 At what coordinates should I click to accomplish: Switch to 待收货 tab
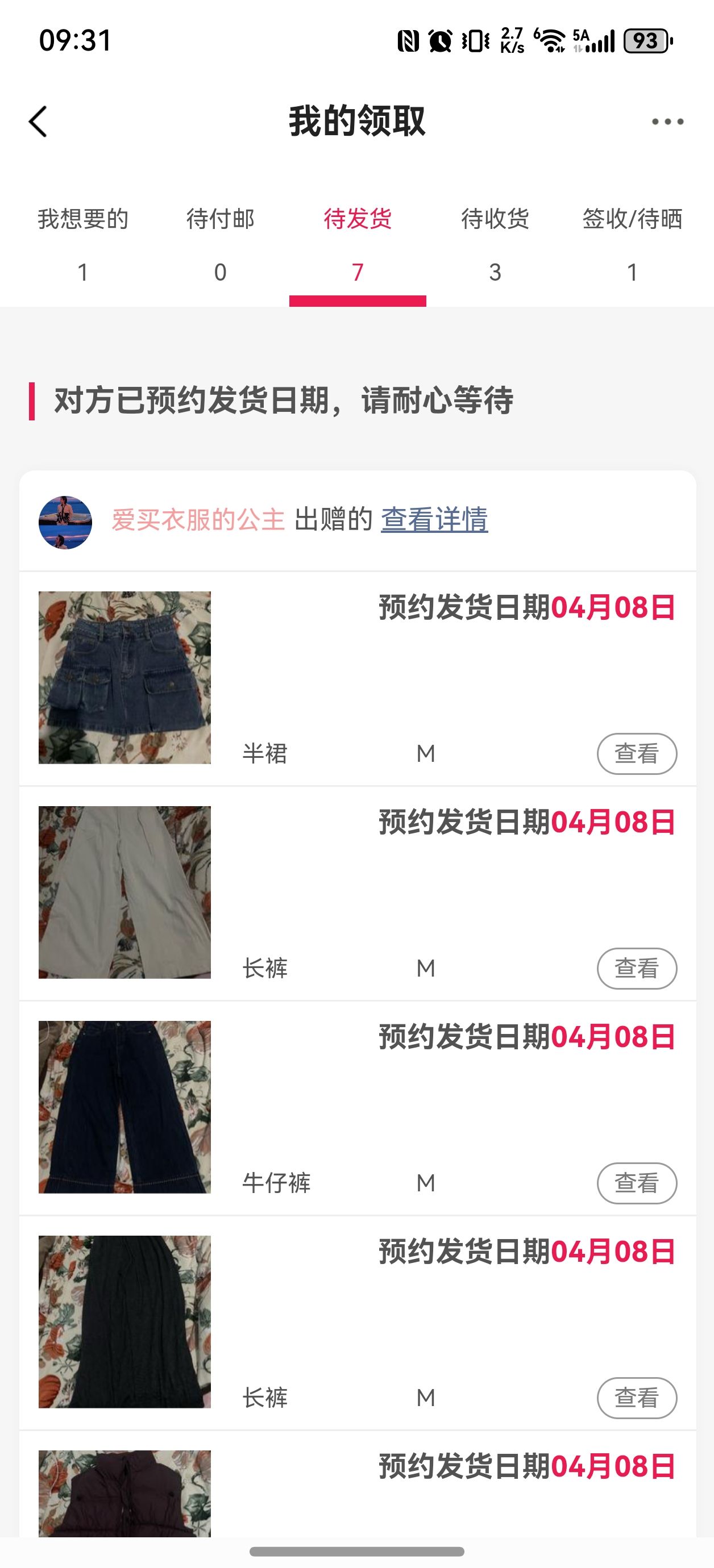click(x=495, y=244)
